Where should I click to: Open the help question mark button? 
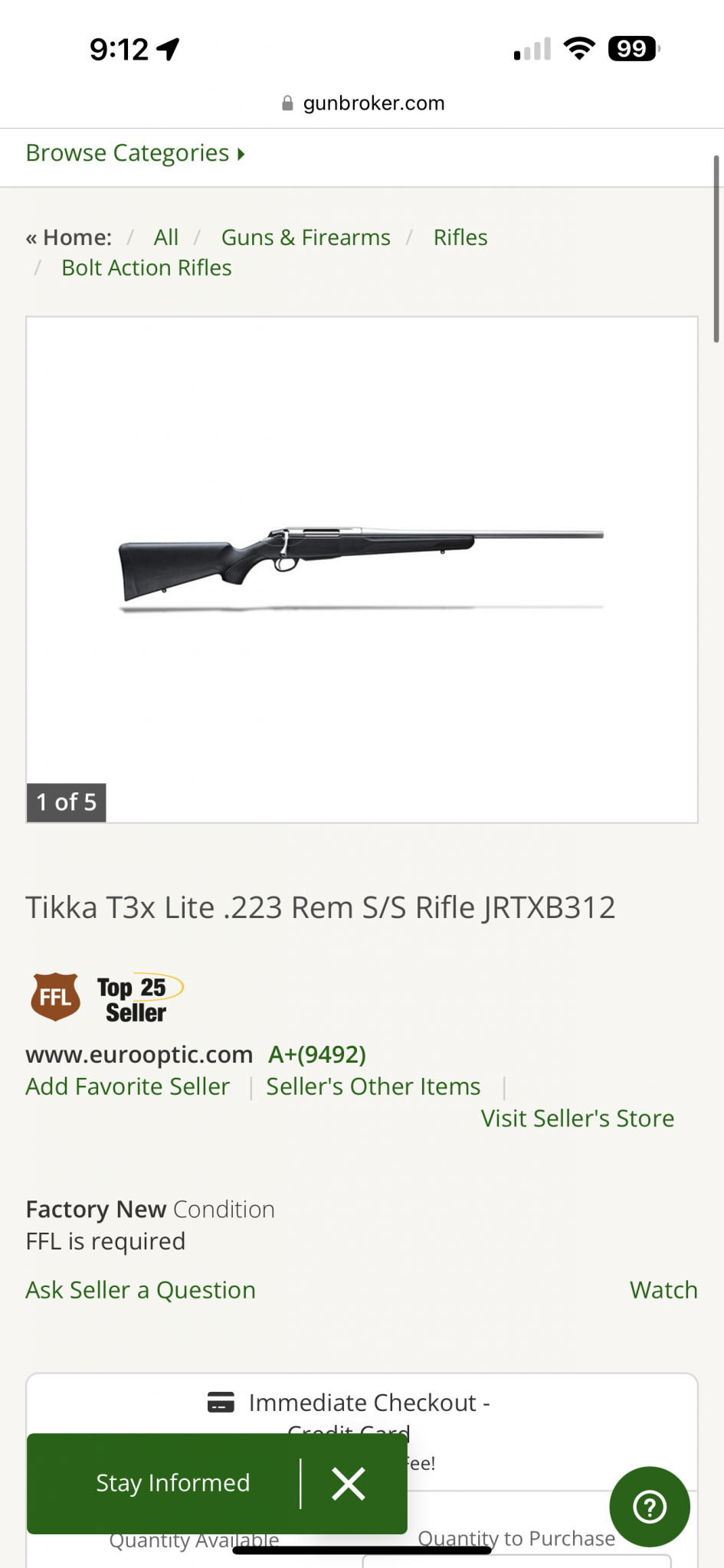(x=649, y=1507)
